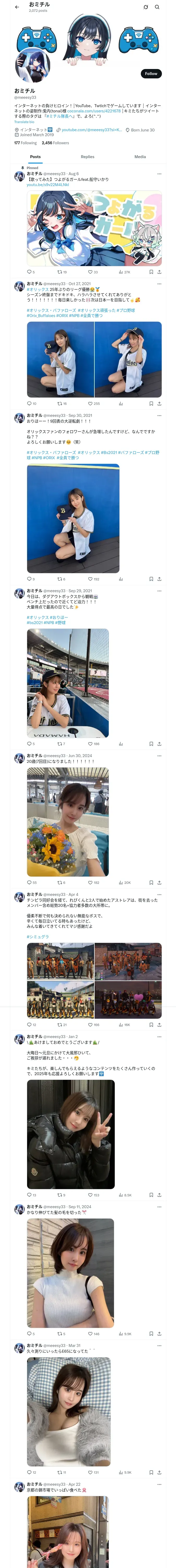Go back using the top arrow
Screen dimensions: 176x1568
pyautogui.click(x=17, y=7)
